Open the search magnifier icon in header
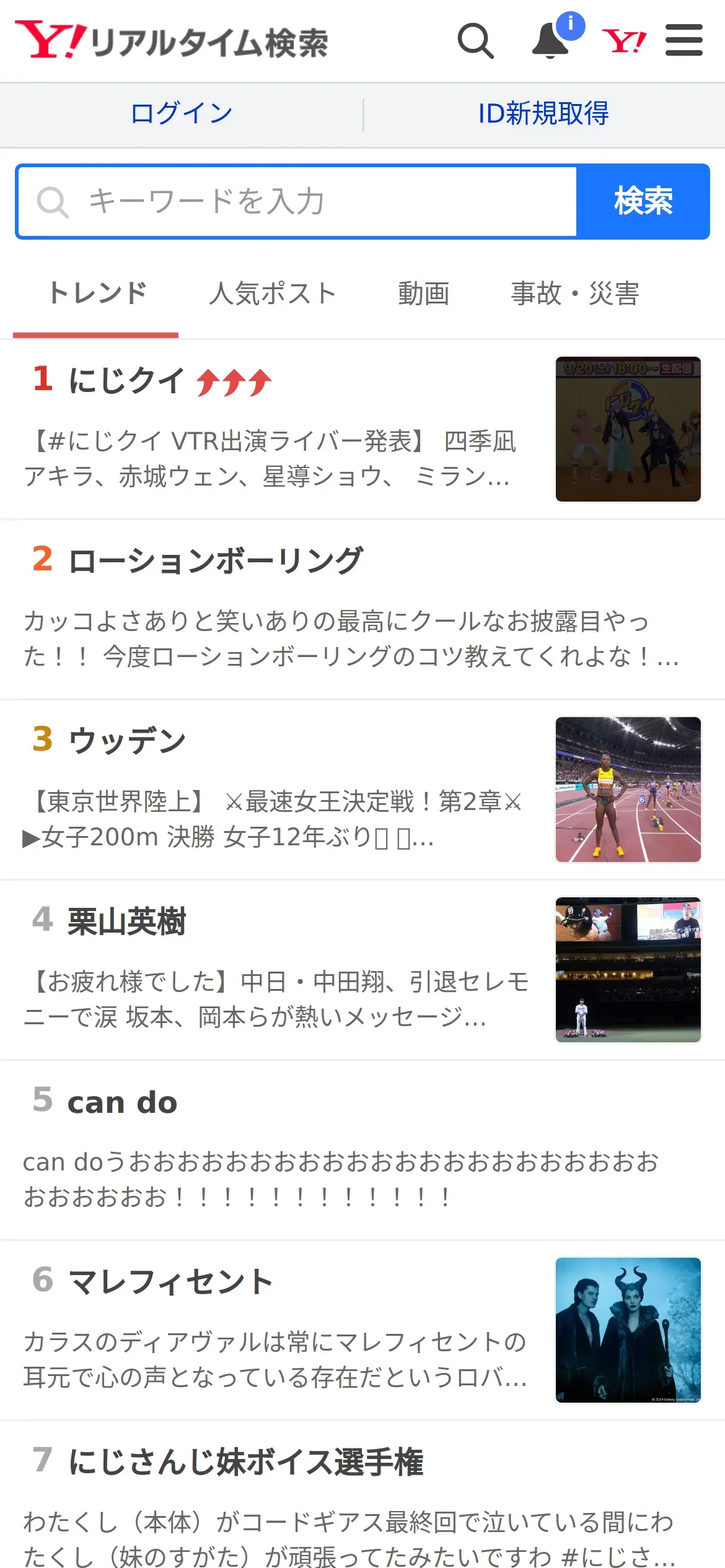Viewport: 725px width, 1568px height. 475,41
